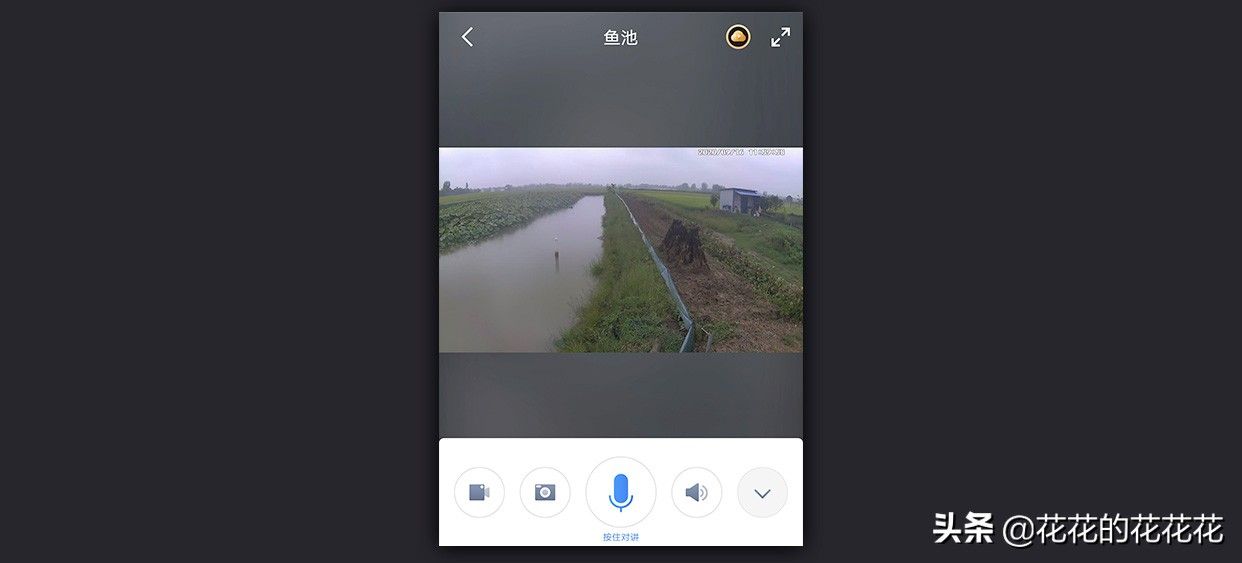
Task: Expand the video to fullscreen
Action: (x=781, y=37)
